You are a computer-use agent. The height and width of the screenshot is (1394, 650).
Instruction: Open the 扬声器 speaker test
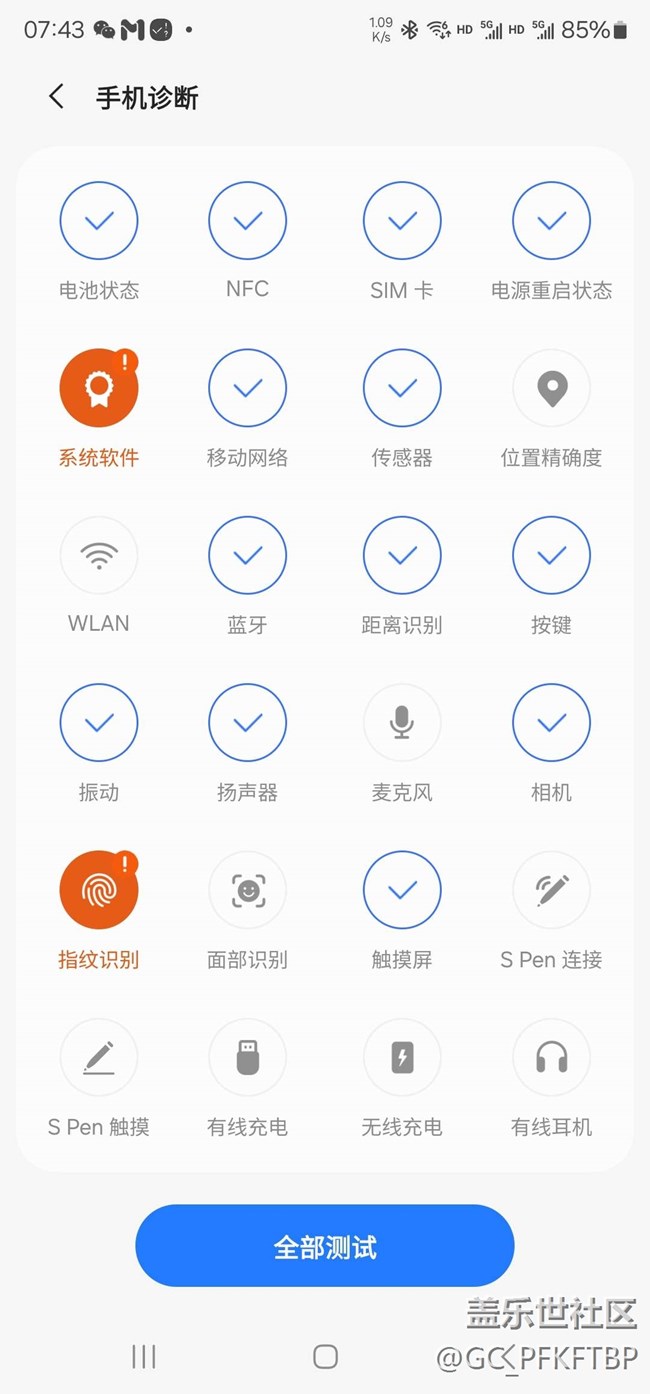[247, 722]
